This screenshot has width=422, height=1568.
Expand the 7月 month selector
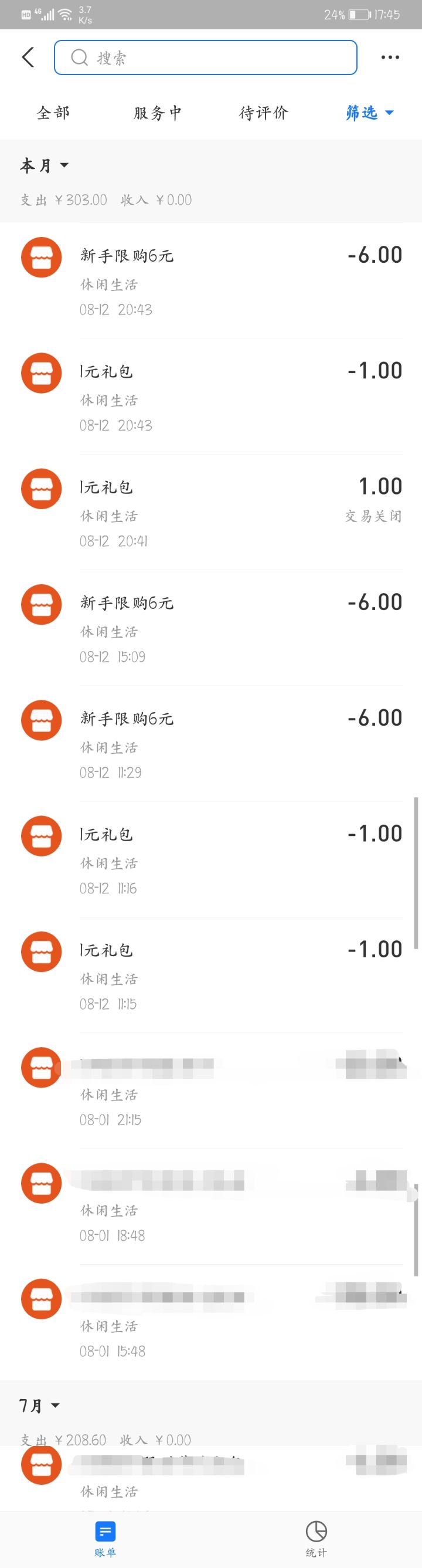[39, 1406]
